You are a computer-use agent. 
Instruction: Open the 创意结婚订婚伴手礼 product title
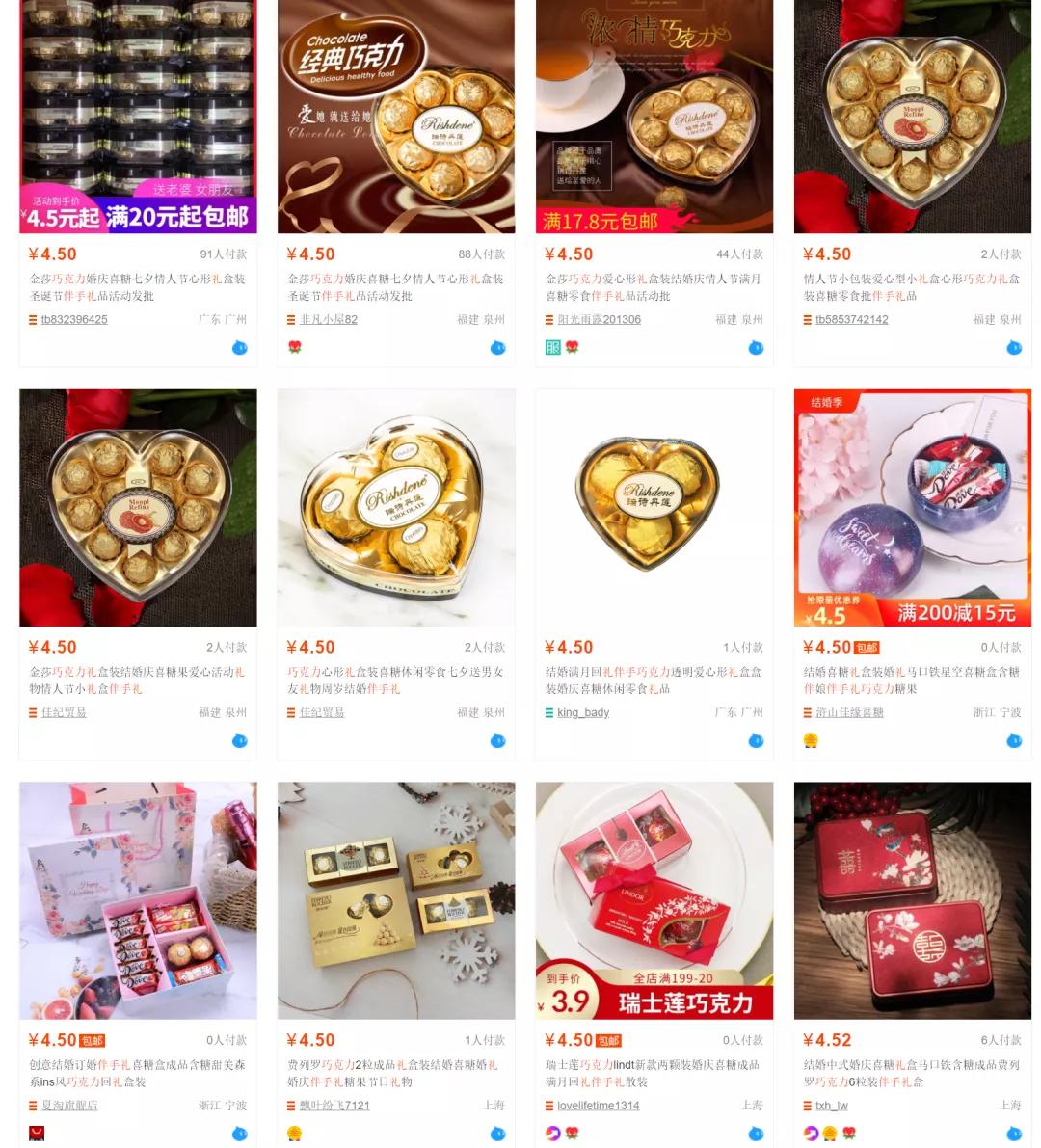pos(137,1074)
